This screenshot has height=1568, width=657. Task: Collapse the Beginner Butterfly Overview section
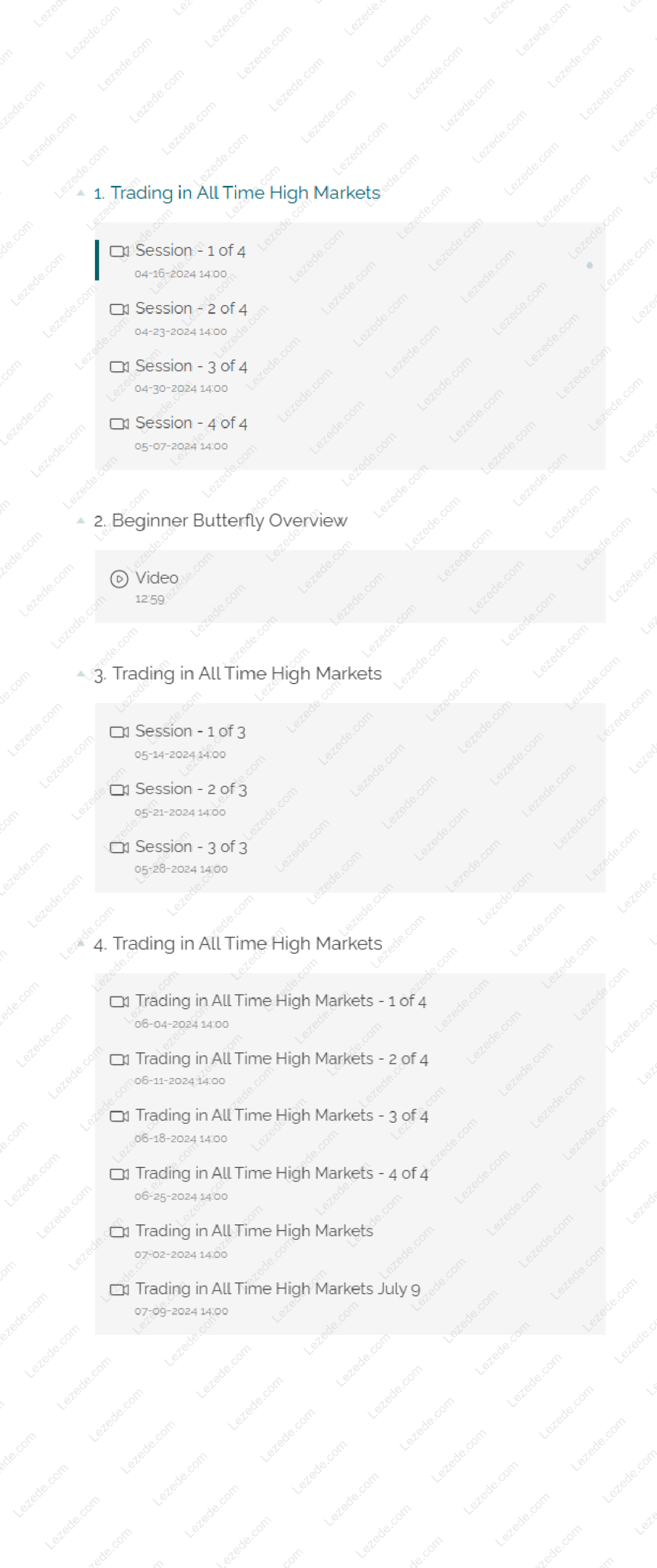[x=81, y=519]
